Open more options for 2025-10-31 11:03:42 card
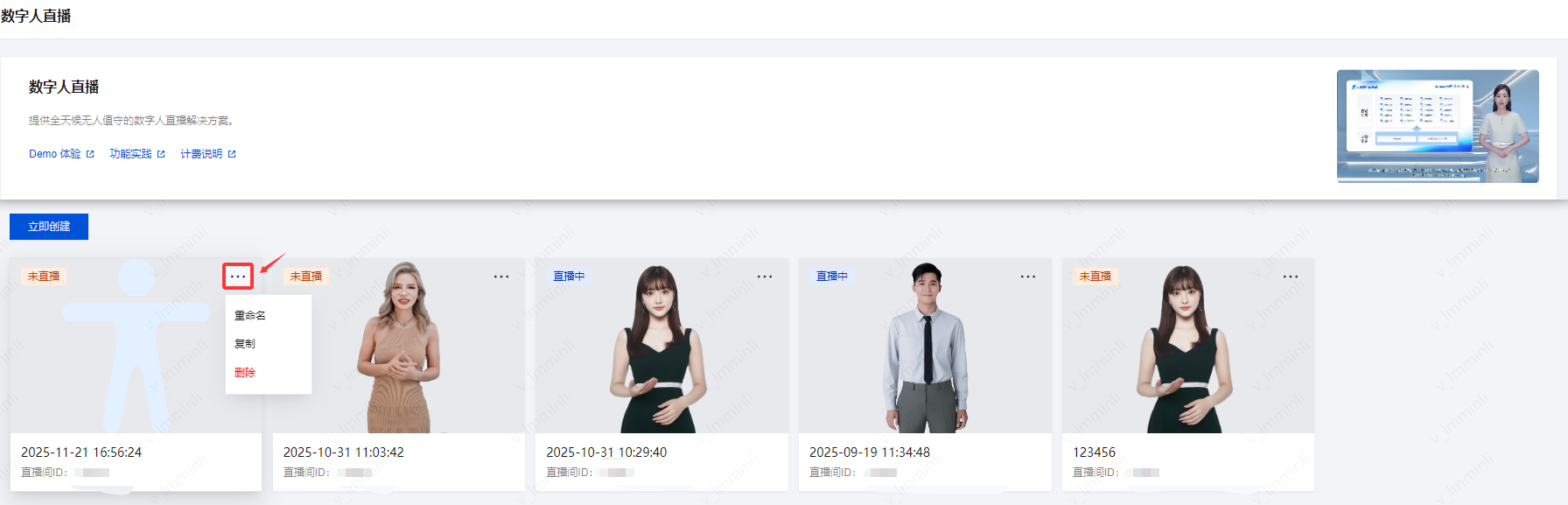Screen dimensions: 1568x505 (501, 277)
